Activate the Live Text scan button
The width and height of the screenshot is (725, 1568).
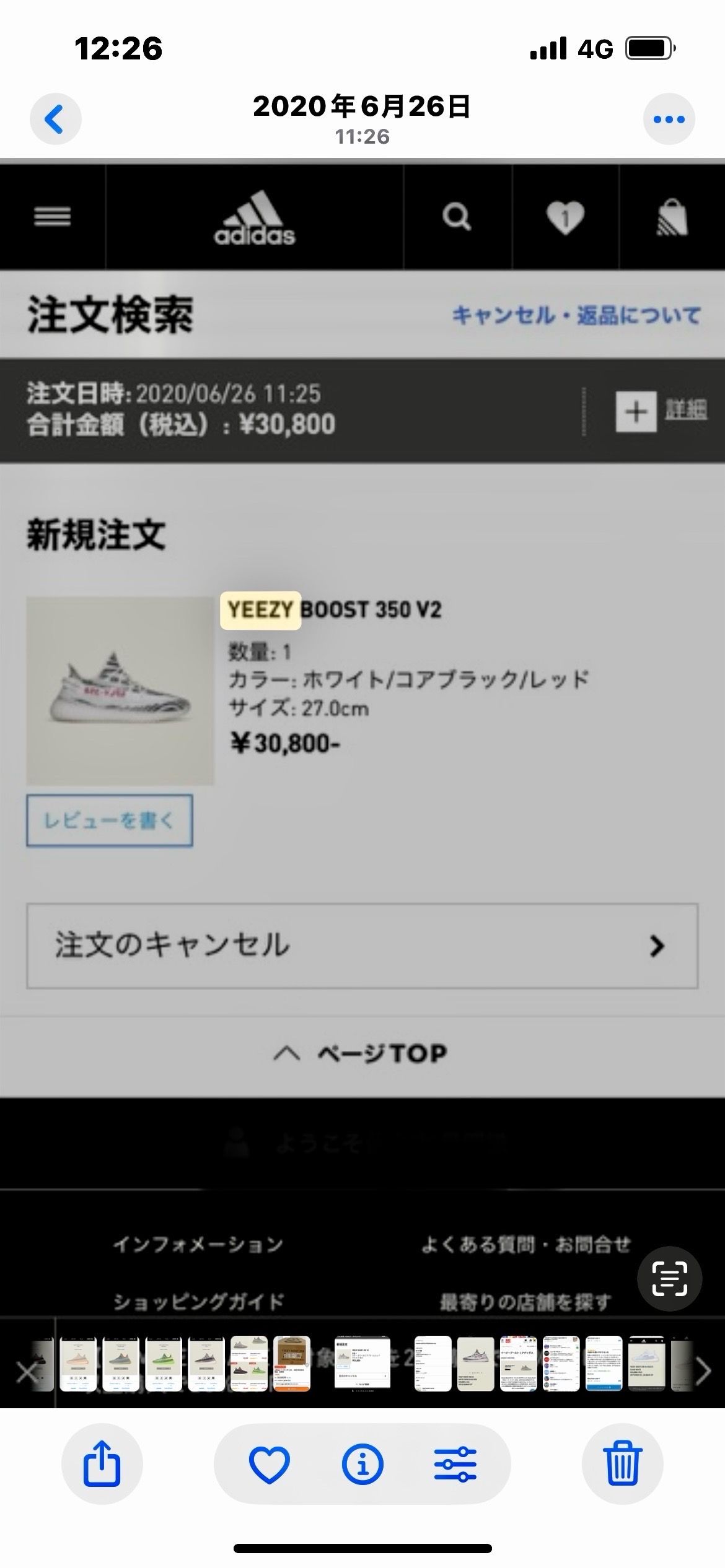tap(670, 1279)
